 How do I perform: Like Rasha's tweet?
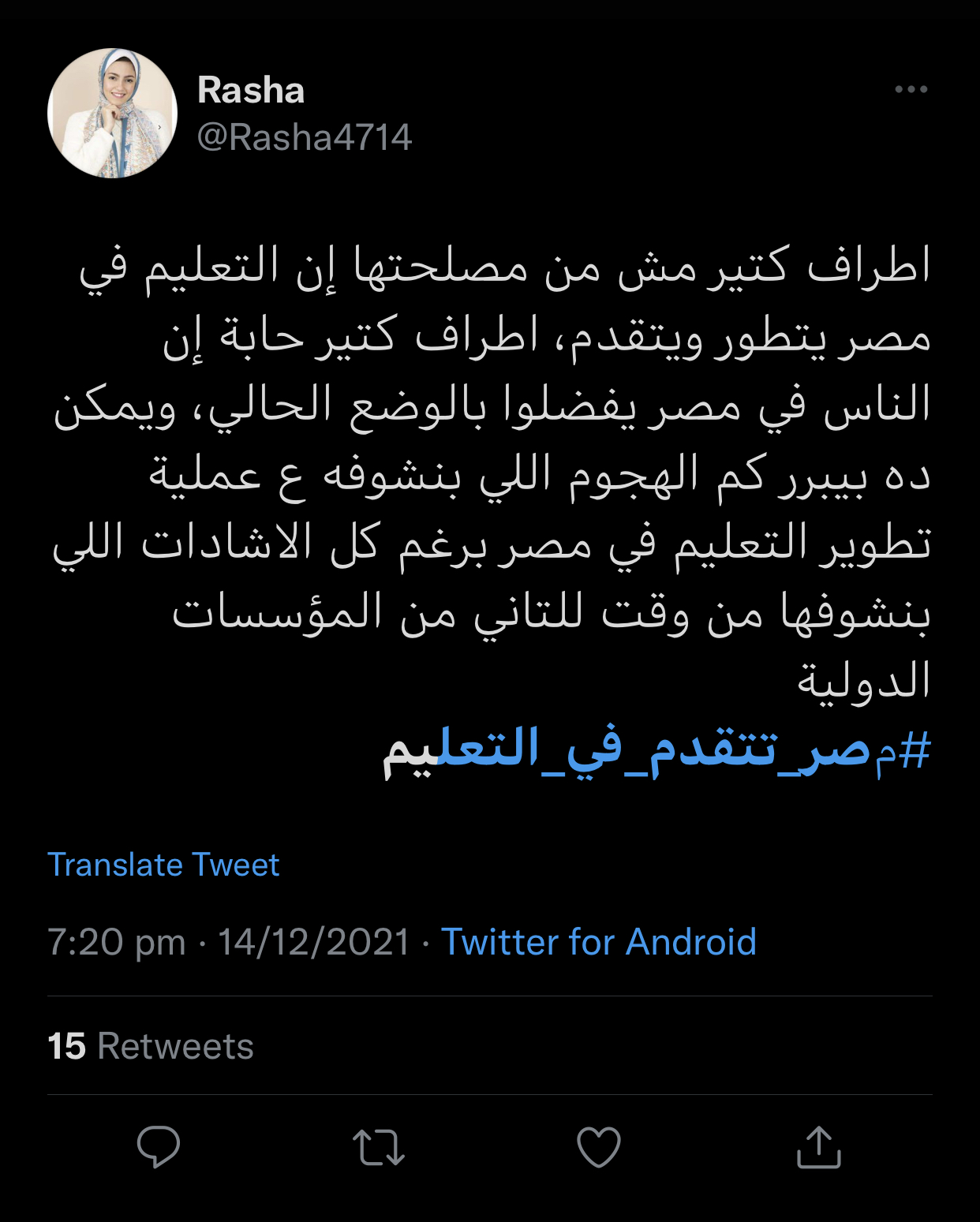point(599,1146)
